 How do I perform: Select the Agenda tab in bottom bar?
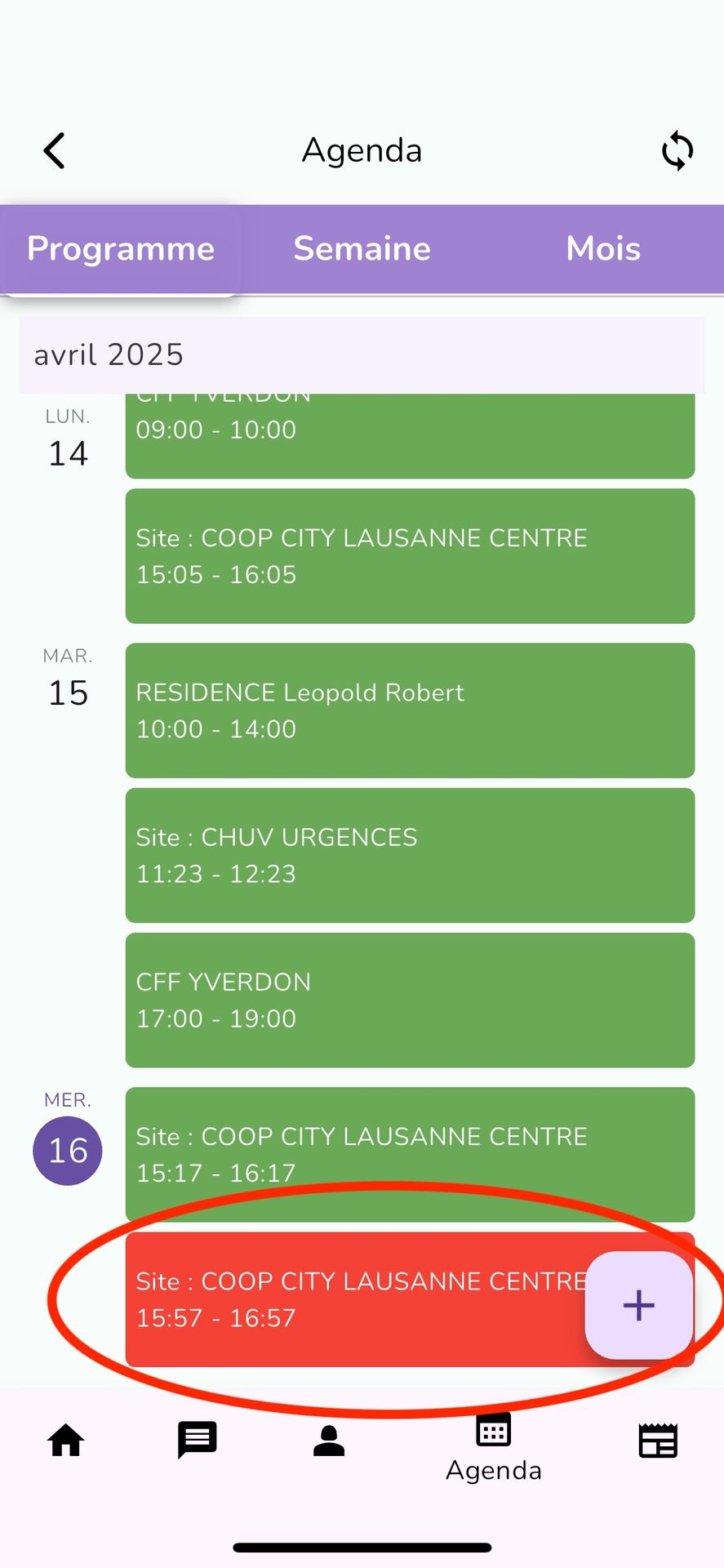point(494,1447)
